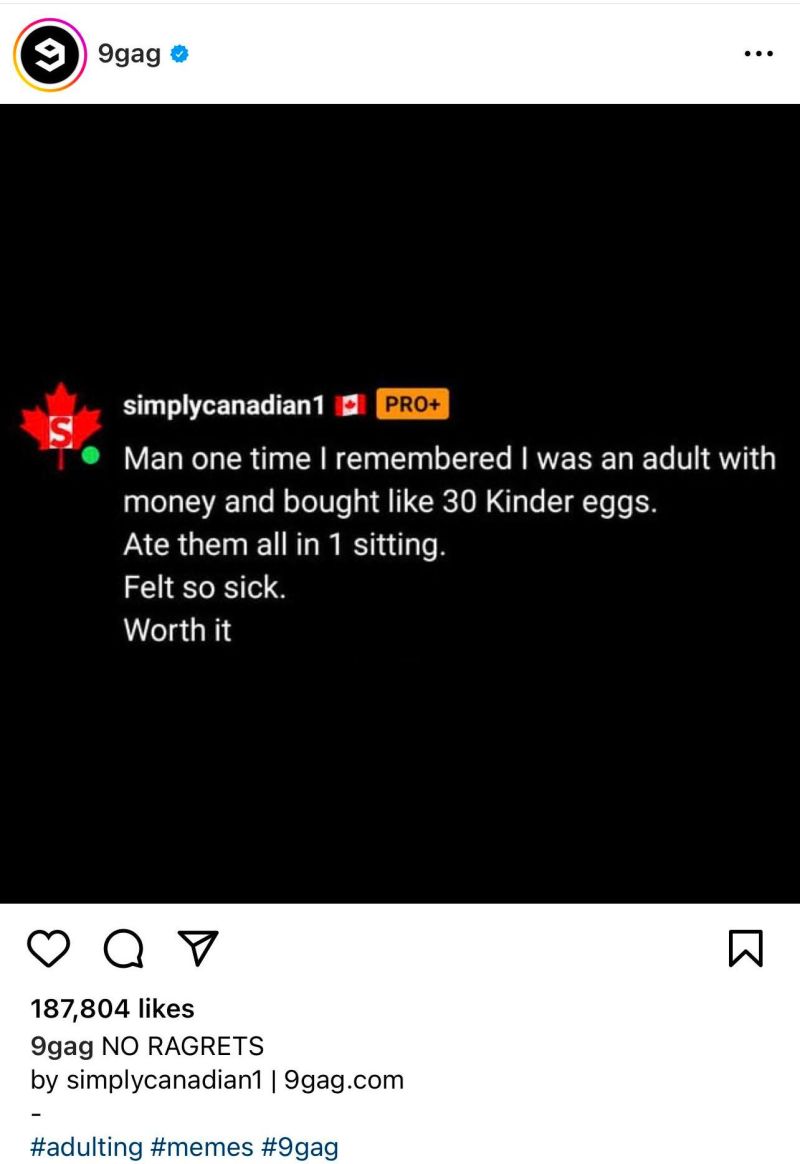The height and width of the screenshot is (1164, 800).
Task: Open the post's three-dot overflow menu
Action: pos(759,54)
